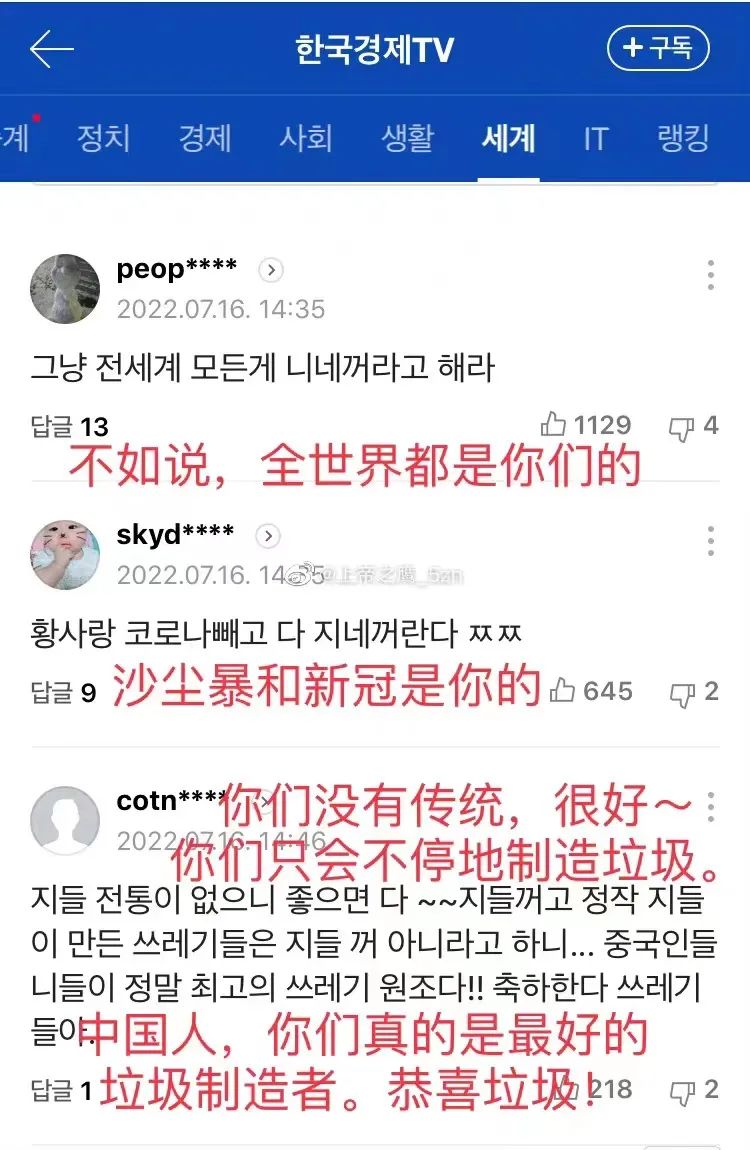Open peop**** profile chevron
This screenshot has height=1150, width=750.
[271, 270]
